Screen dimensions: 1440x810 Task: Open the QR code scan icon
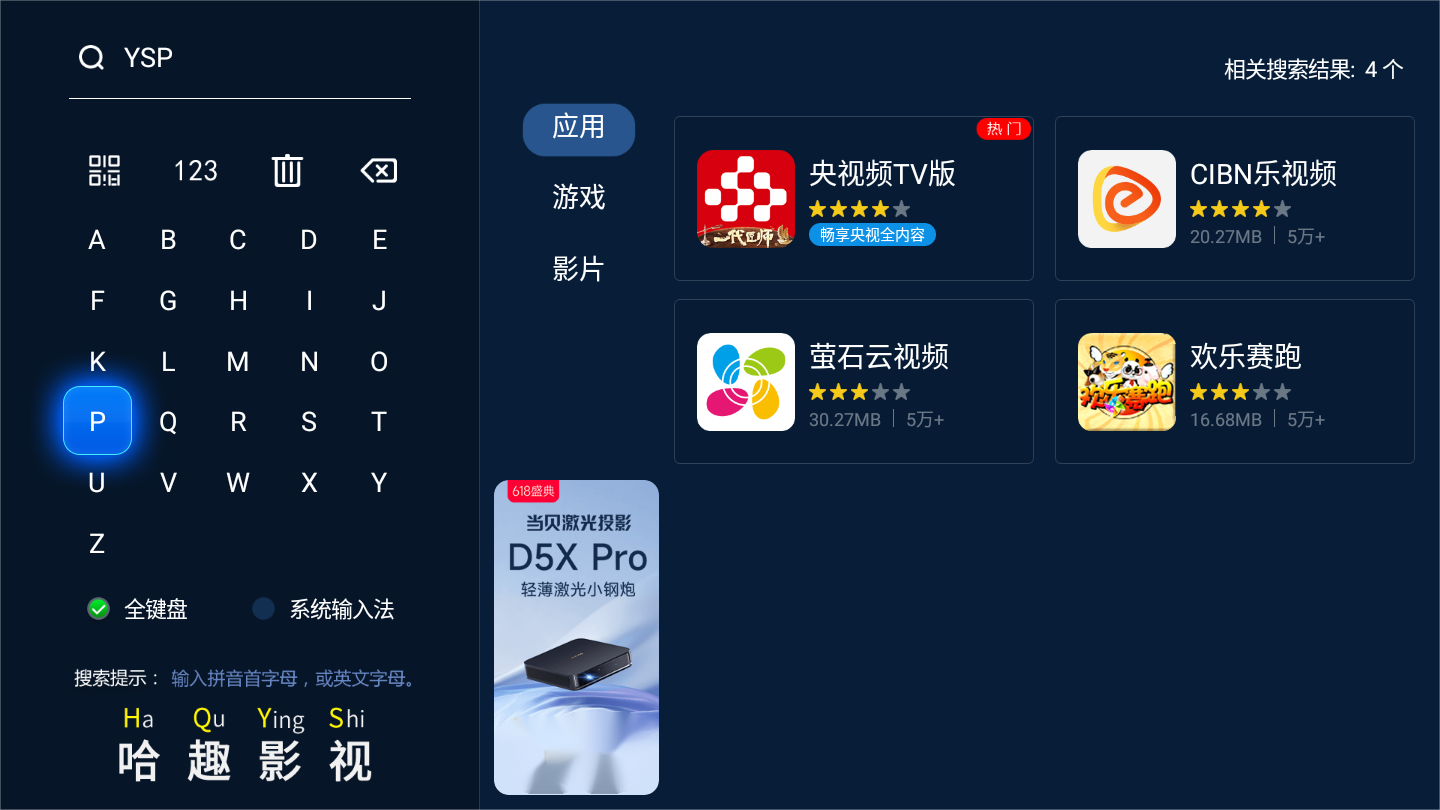[104, 171]
